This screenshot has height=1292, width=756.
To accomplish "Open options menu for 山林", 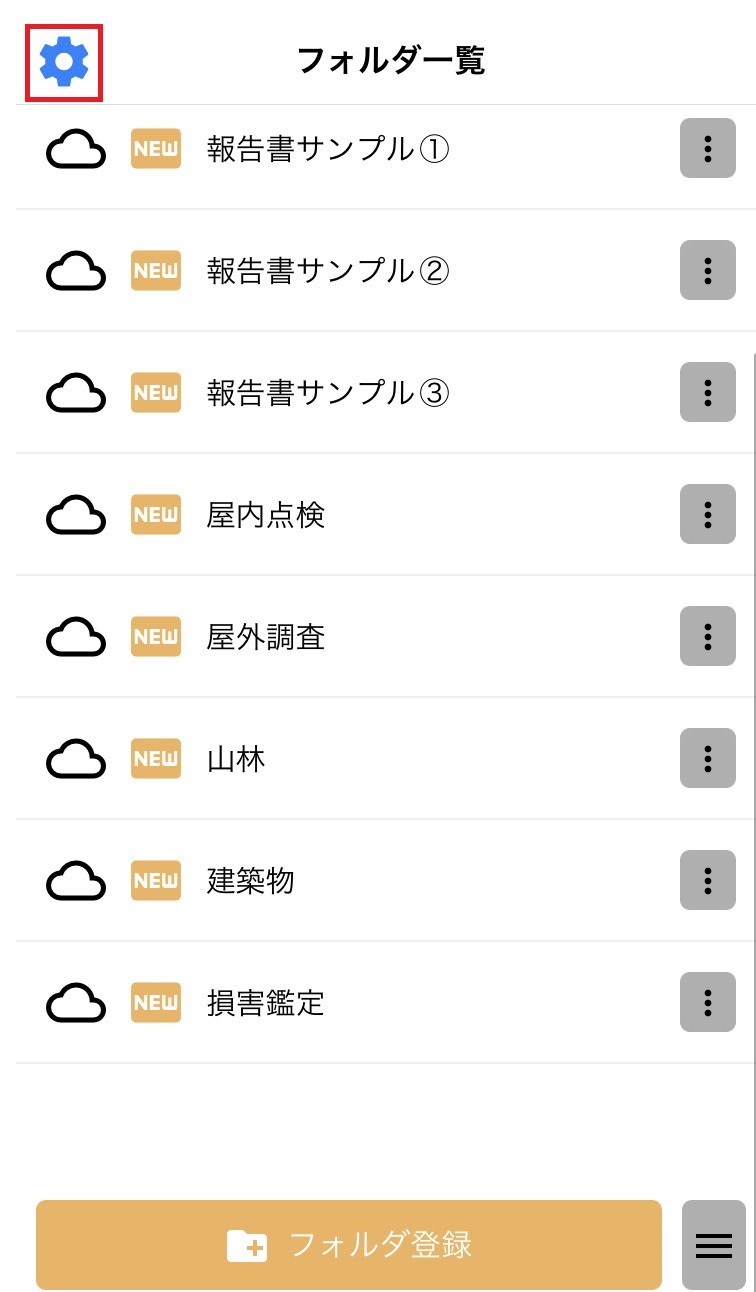I will point(708,758).
